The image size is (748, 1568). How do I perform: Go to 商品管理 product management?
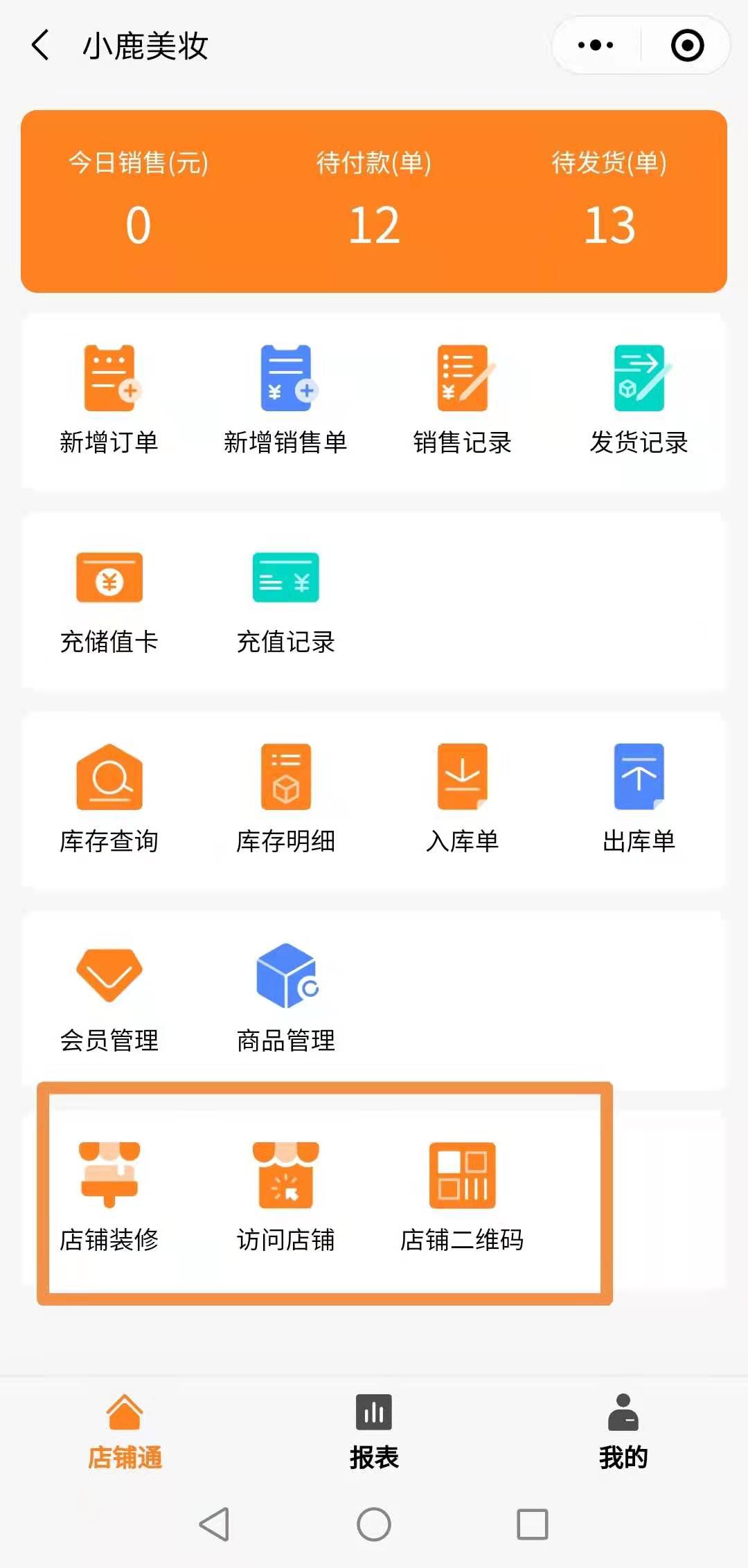tap(285, 998)
